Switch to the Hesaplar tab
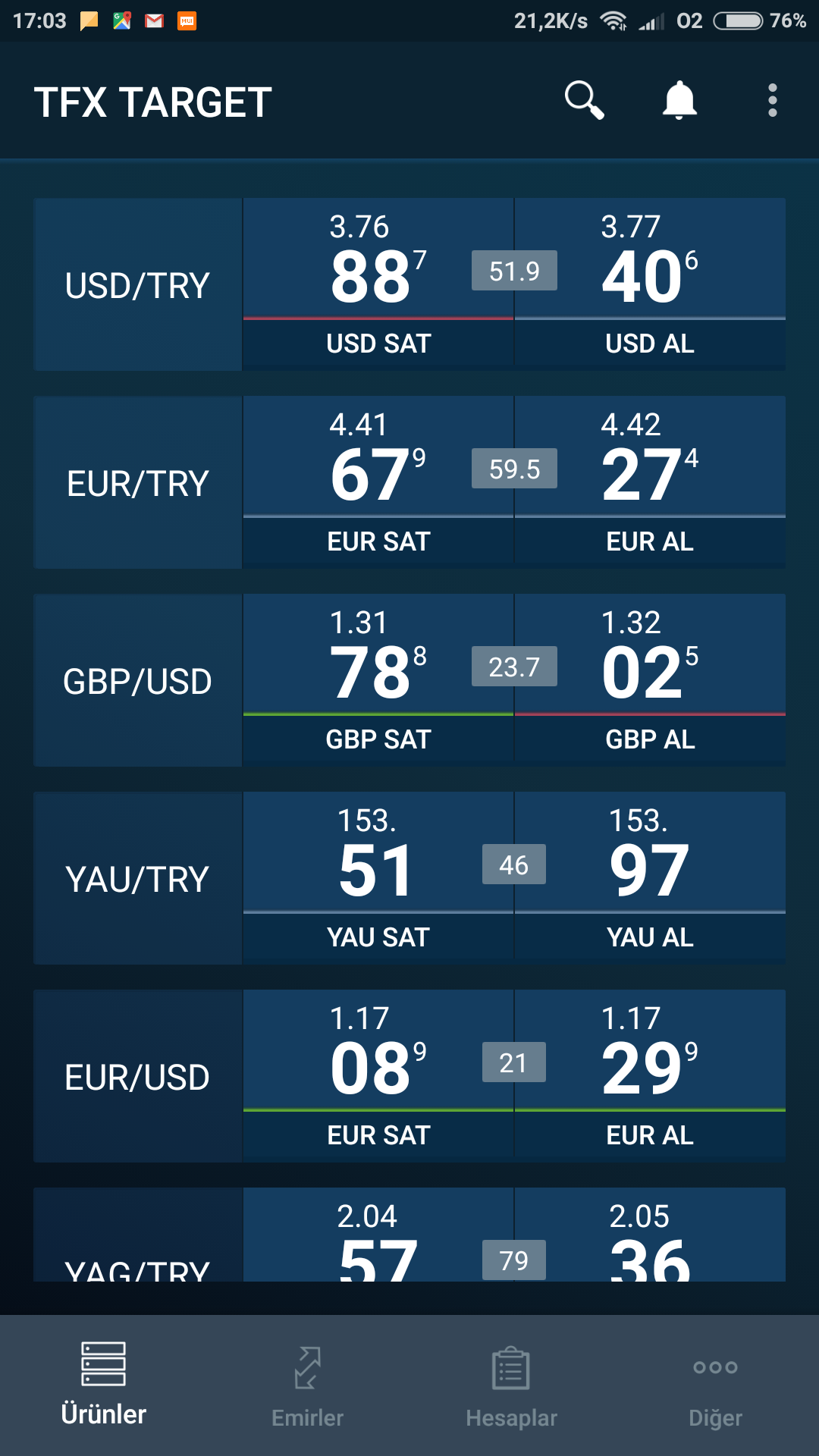The image size is (819, 1456). pos(512,1386)
